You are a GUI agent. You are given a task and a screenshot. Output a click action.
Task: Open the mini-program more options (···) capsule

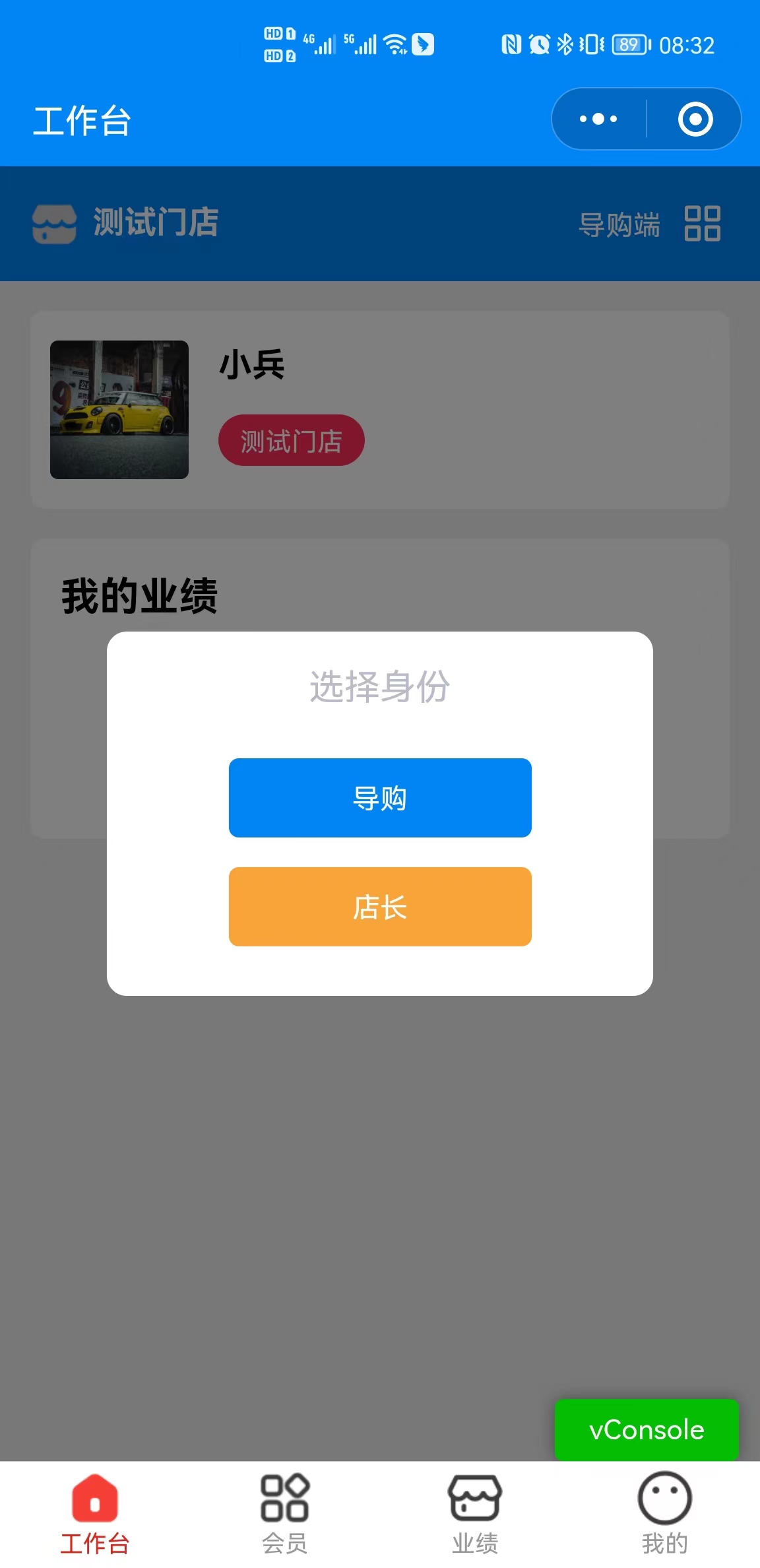(596, 119)
